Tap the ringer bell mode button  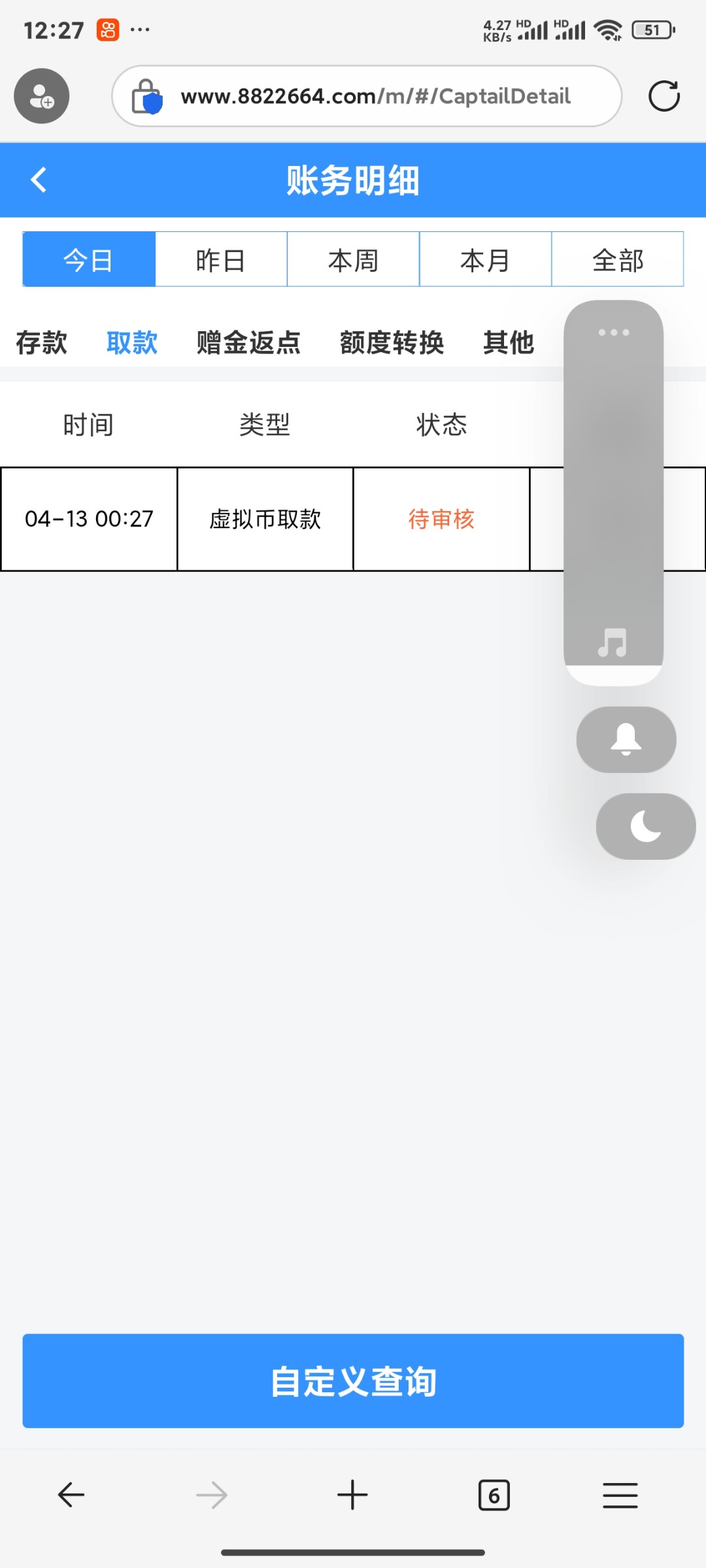tap(626, 740)
